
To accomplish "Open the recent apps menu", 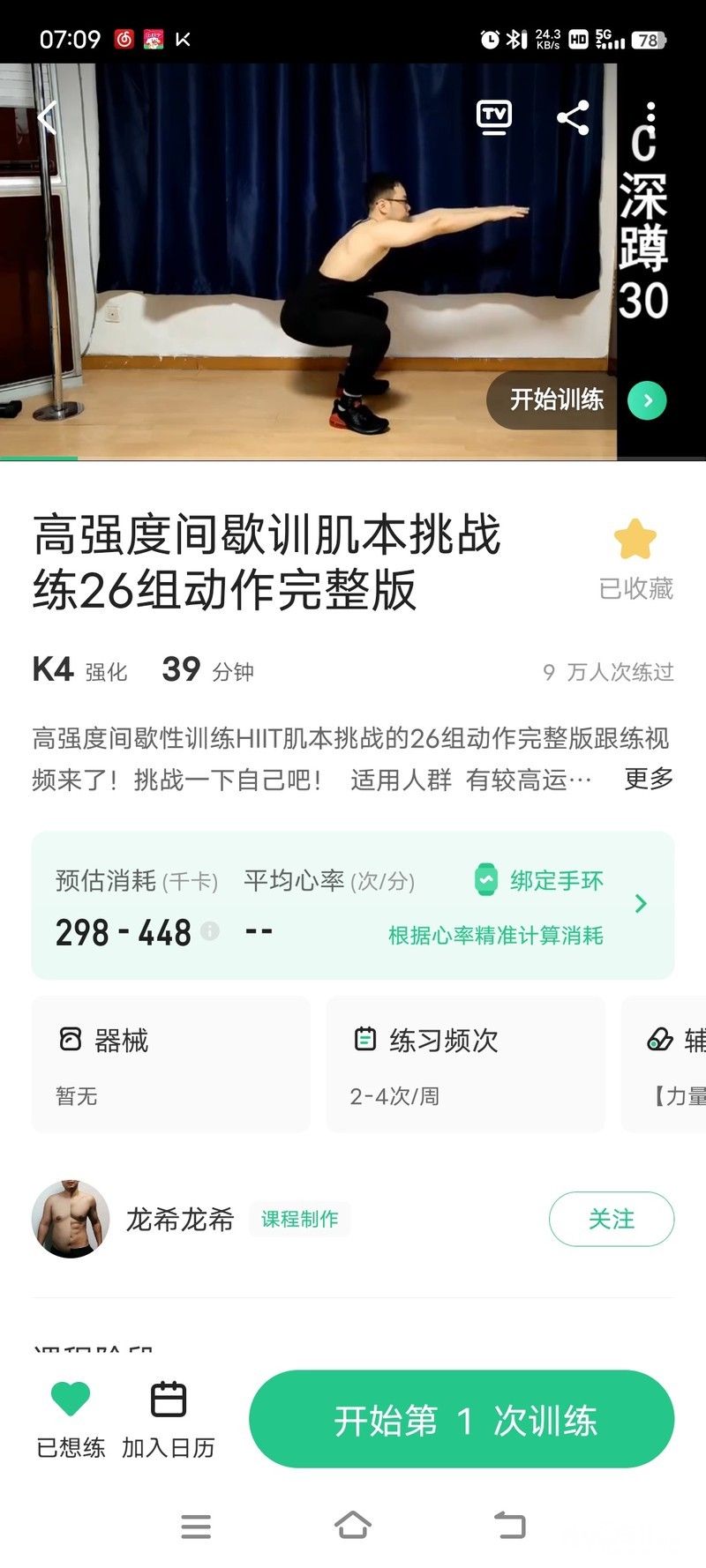I will pyautogui.click(x=196, y=1526).
